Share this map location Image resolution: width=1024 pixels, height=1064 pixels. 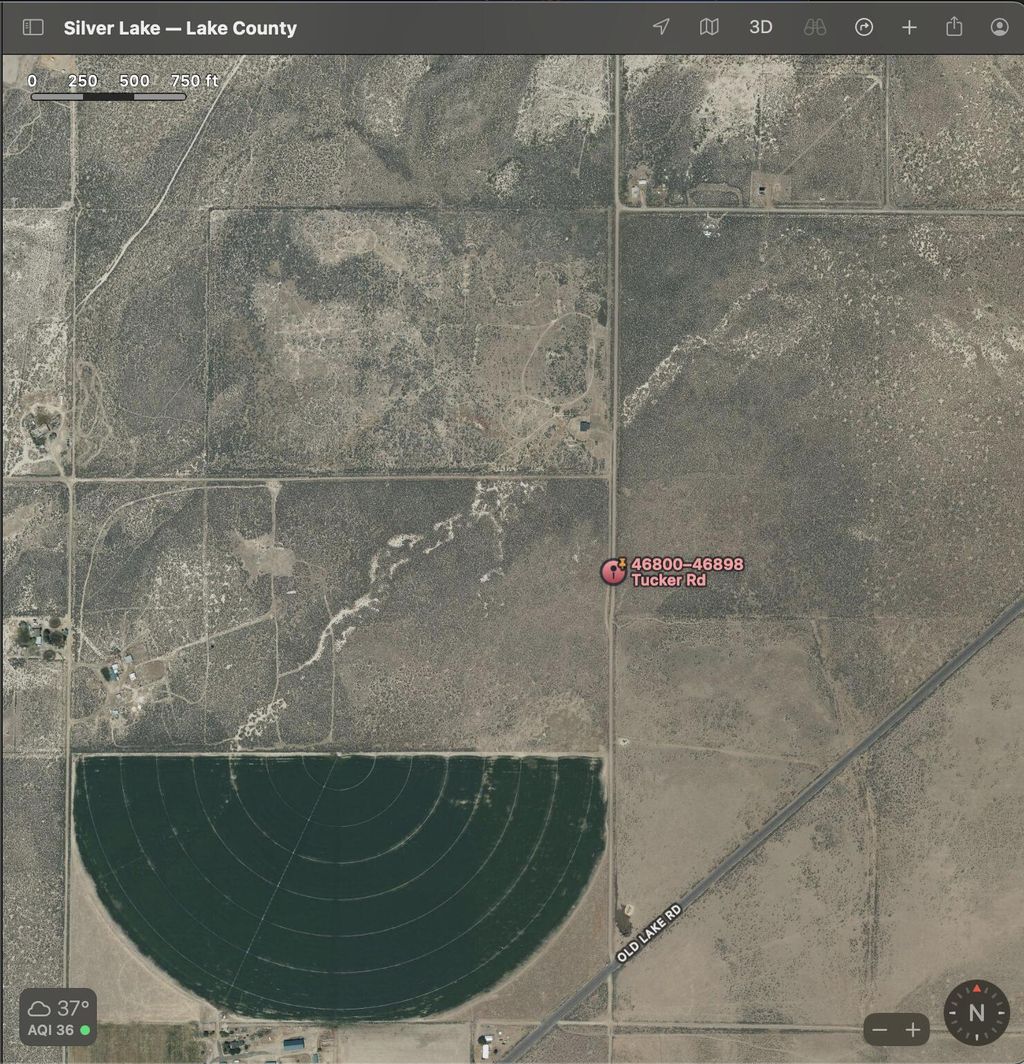tap(954, 27)
